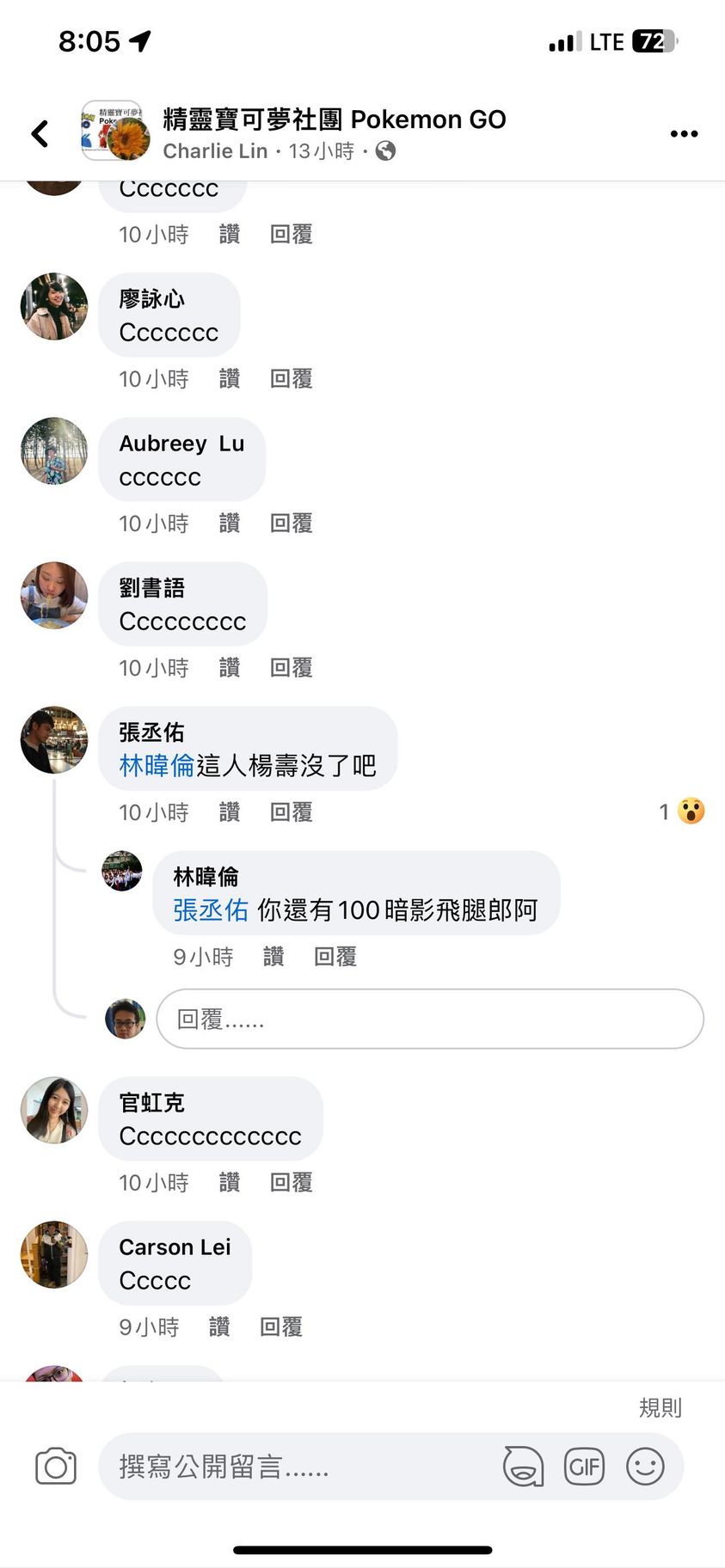The image size is (725, 1568).
Task: Reply to 官虹克's comment
Action: click(291, 1183)
